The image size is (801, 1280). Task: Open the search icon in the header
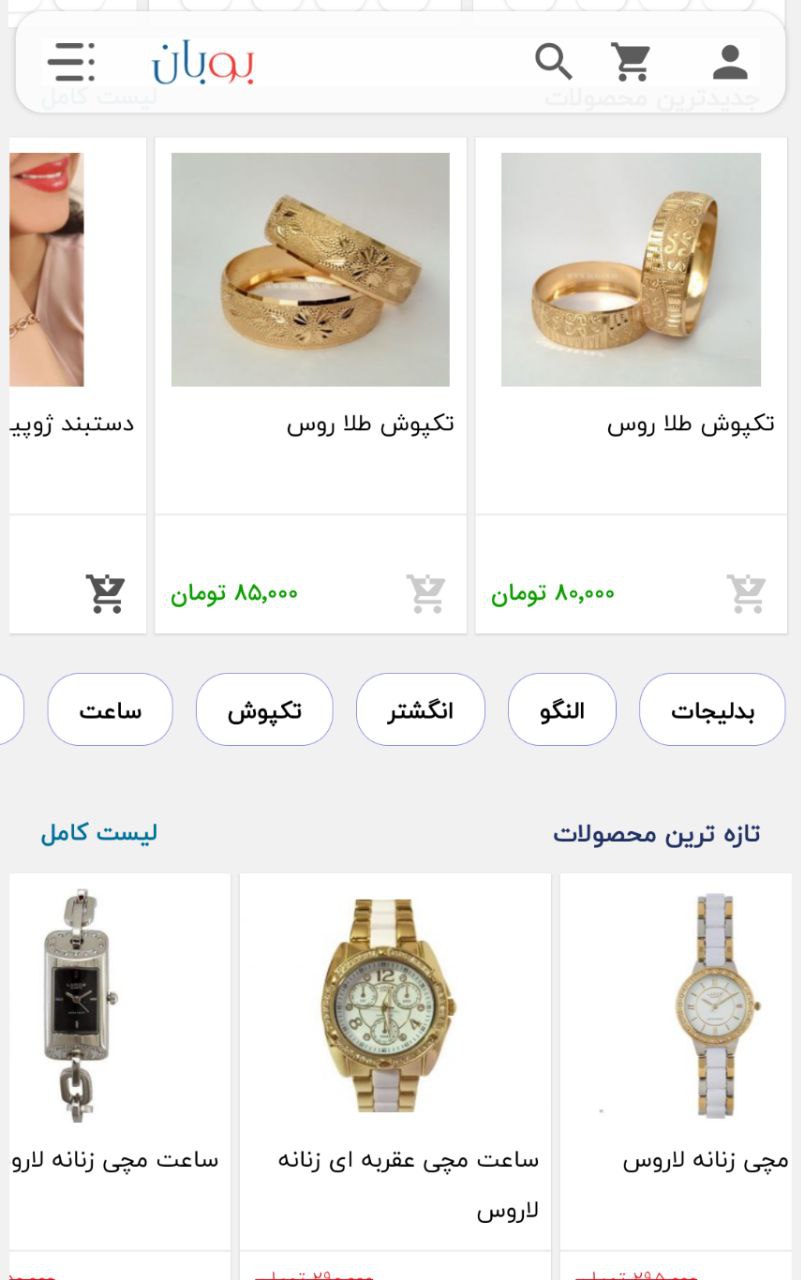click(551, 62)
